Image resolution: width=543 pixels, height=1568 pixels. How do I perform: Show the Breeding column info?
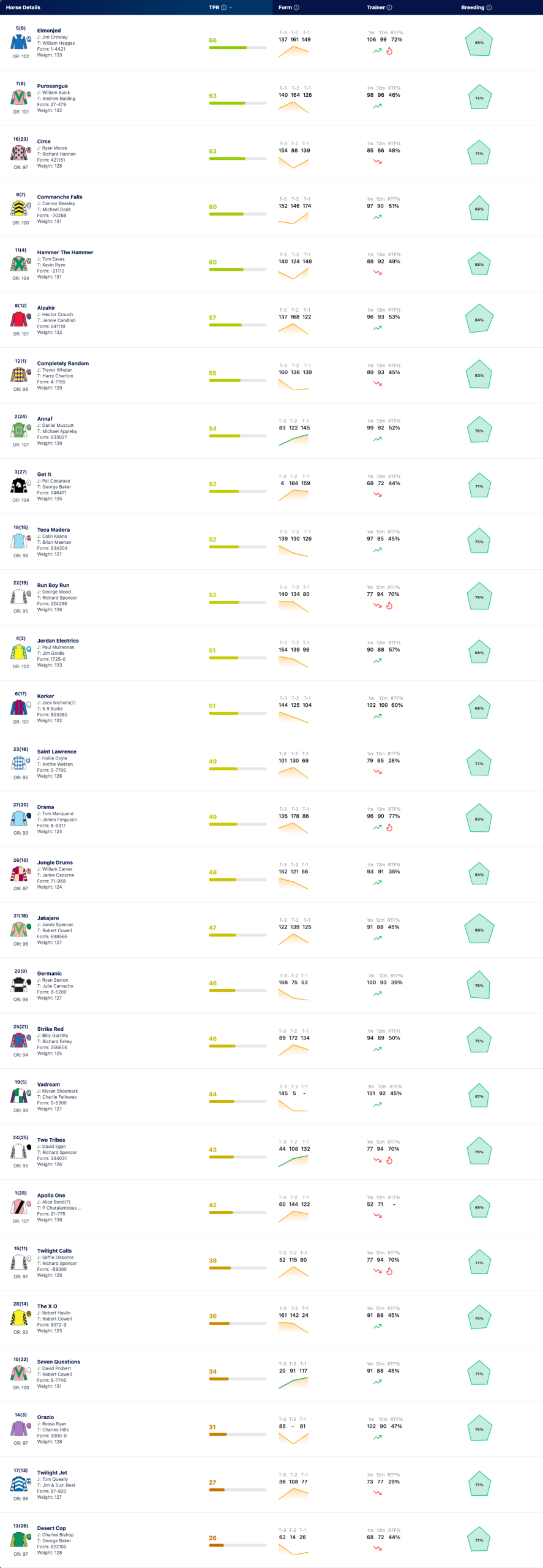pos(489,7)
